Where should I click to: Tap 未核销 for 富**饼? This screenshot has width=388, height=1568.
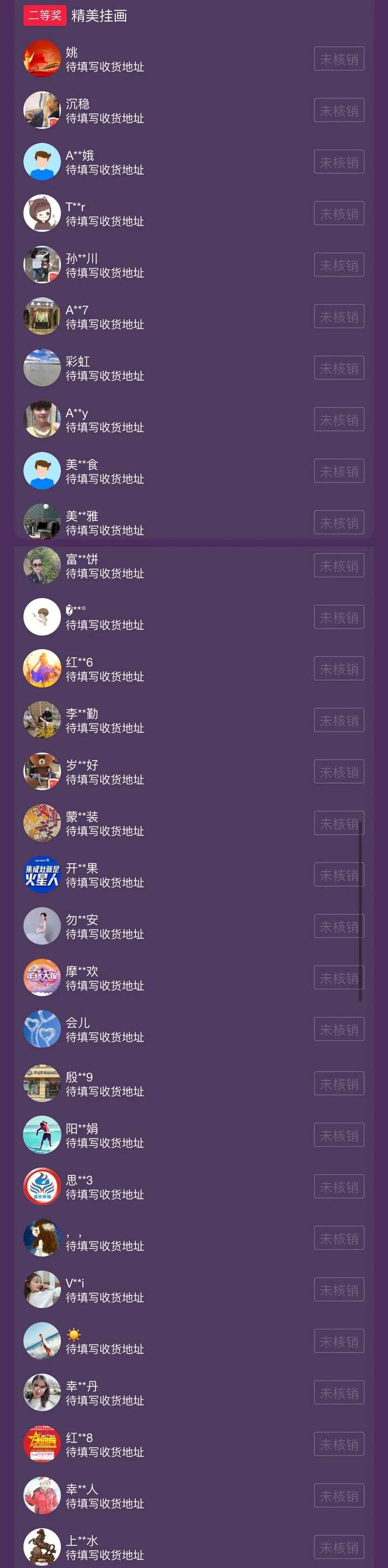338,566
